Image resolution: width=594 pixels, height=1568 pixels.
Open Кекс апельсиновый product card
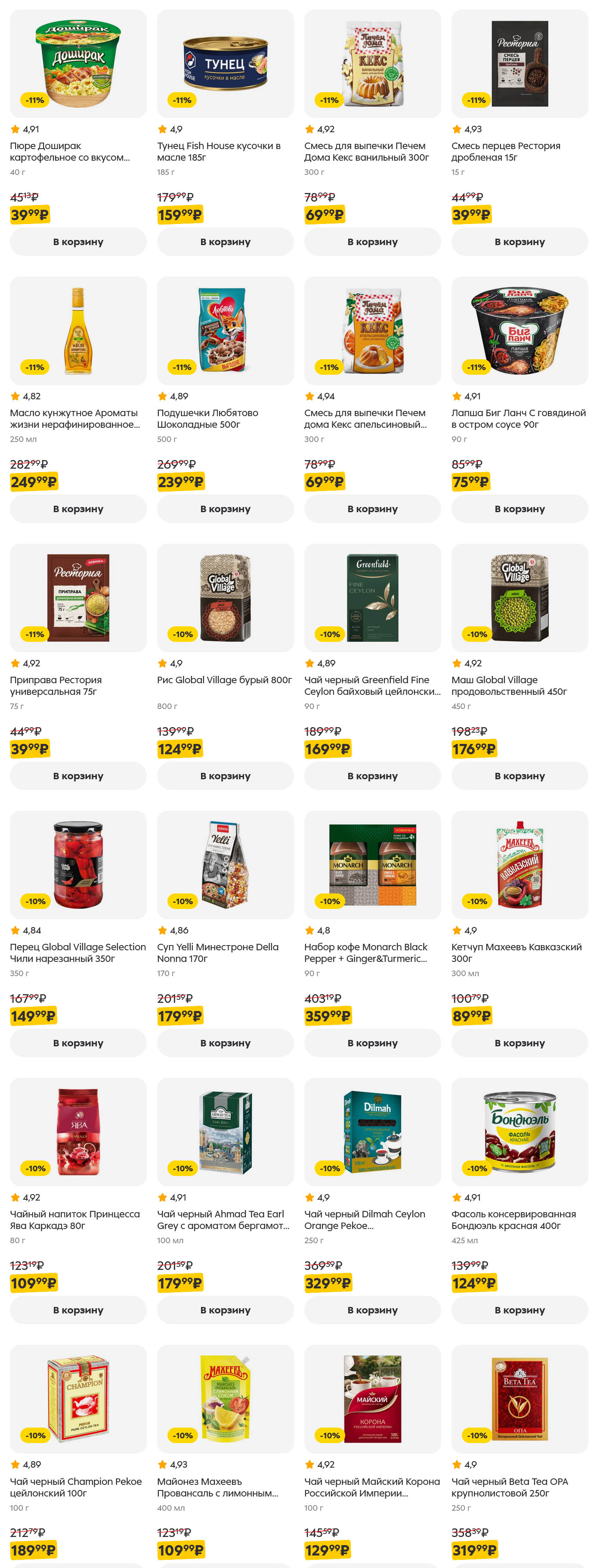click(372, 330)
